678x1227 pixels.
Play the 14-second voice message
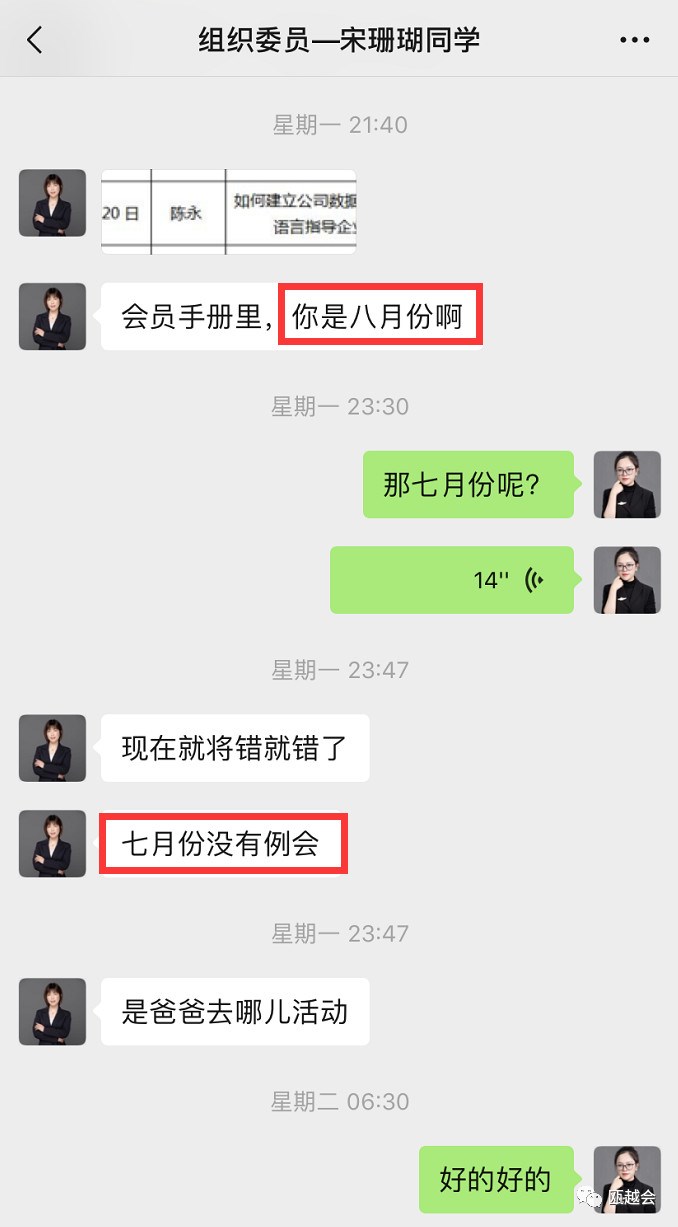pyautogui.click(x=452, y=580)
